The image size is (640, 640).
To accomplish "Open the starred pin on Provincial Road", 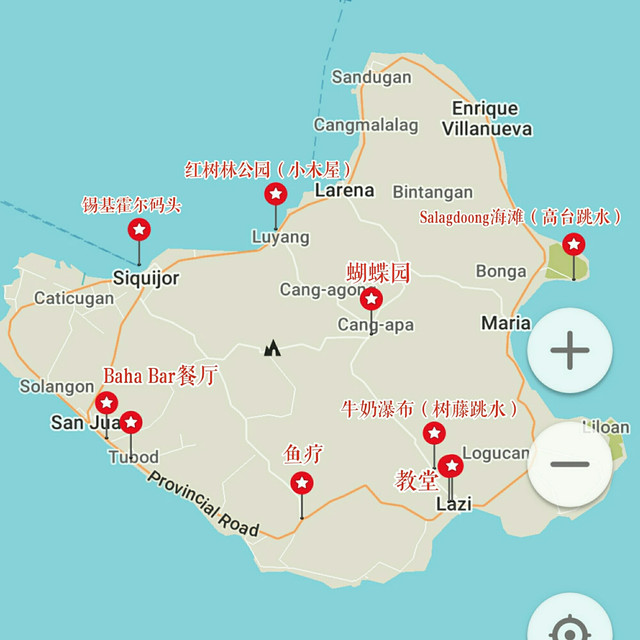I will tap(302, 483).
